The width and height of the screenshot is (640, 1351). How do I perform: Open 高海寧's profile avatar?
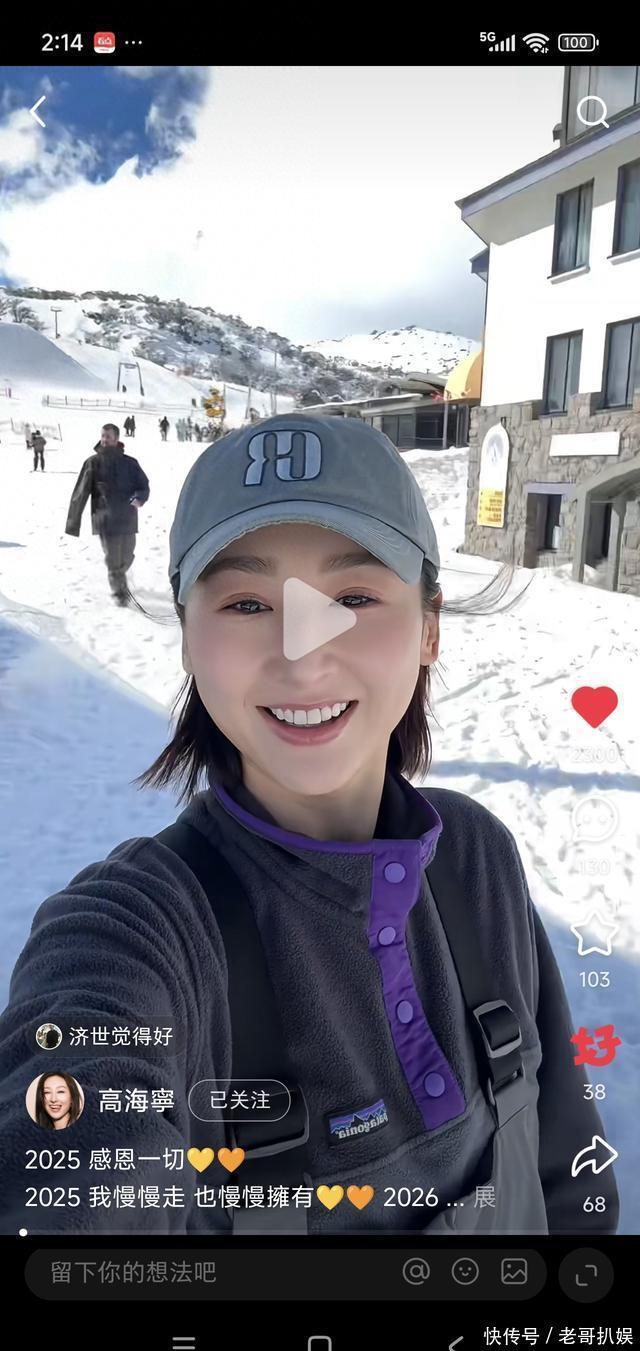pyautogui.click(x=54, y=1100)
